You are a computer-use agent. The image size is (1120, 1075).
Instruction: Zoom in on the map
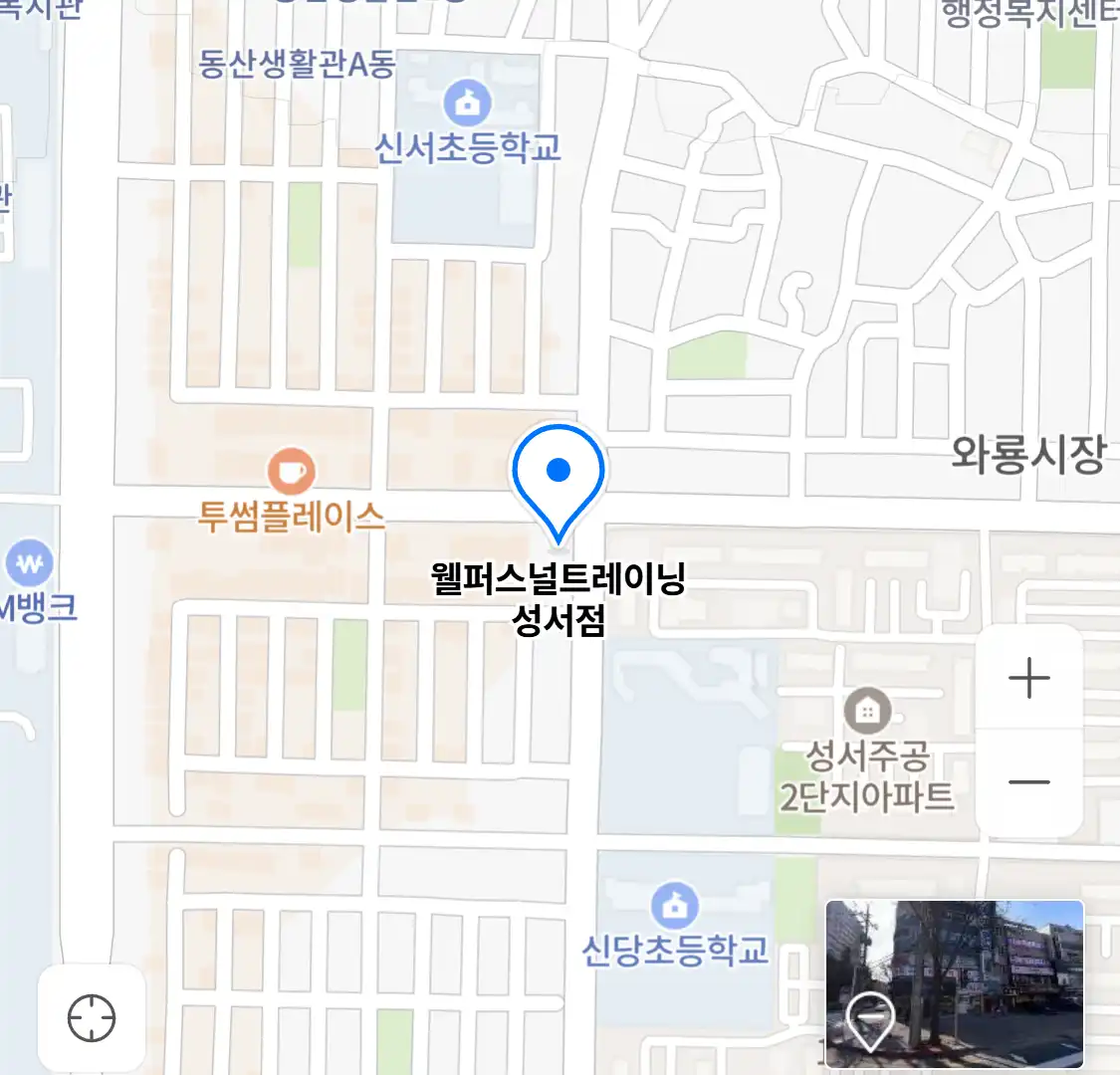(x=1028, y=679)
